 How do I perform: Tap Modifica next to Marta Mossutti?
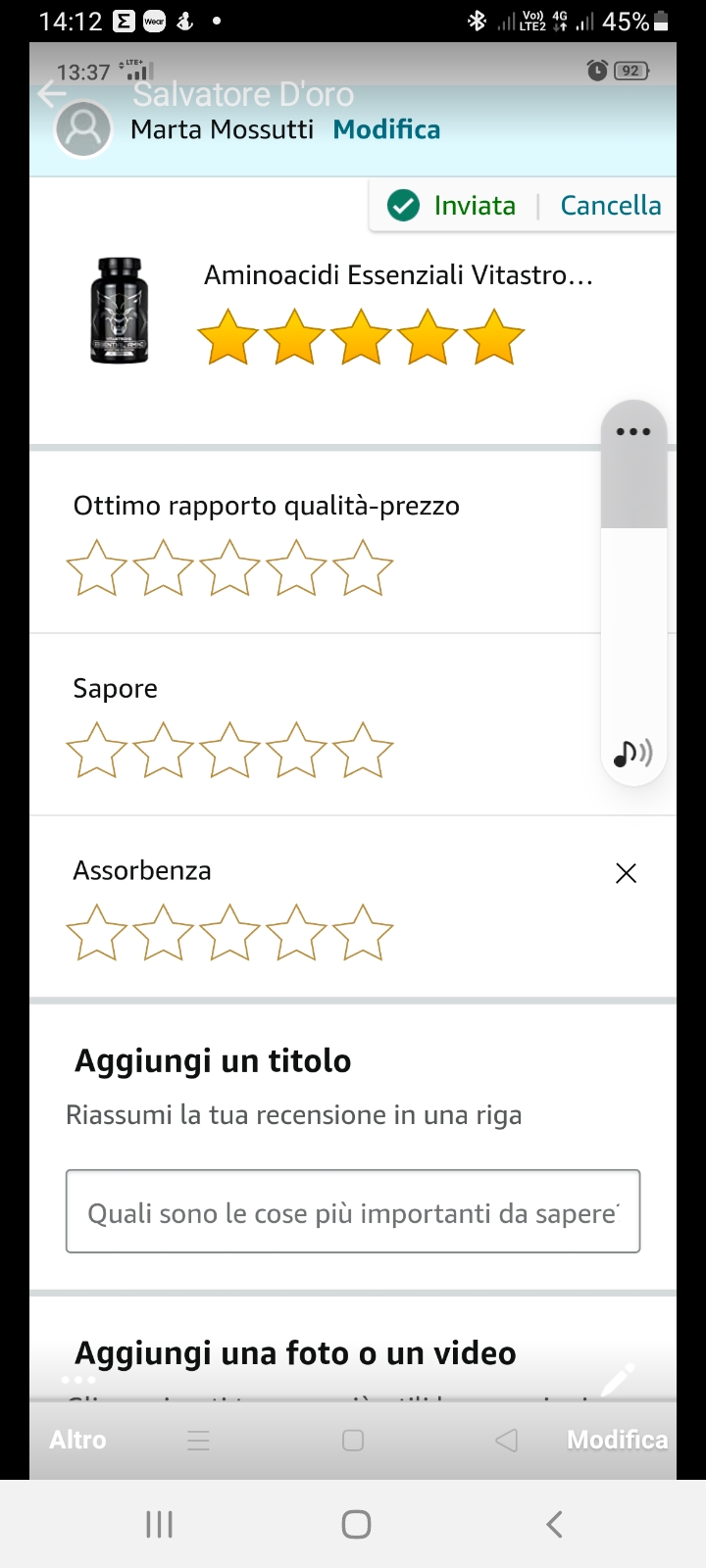[386, 129]
